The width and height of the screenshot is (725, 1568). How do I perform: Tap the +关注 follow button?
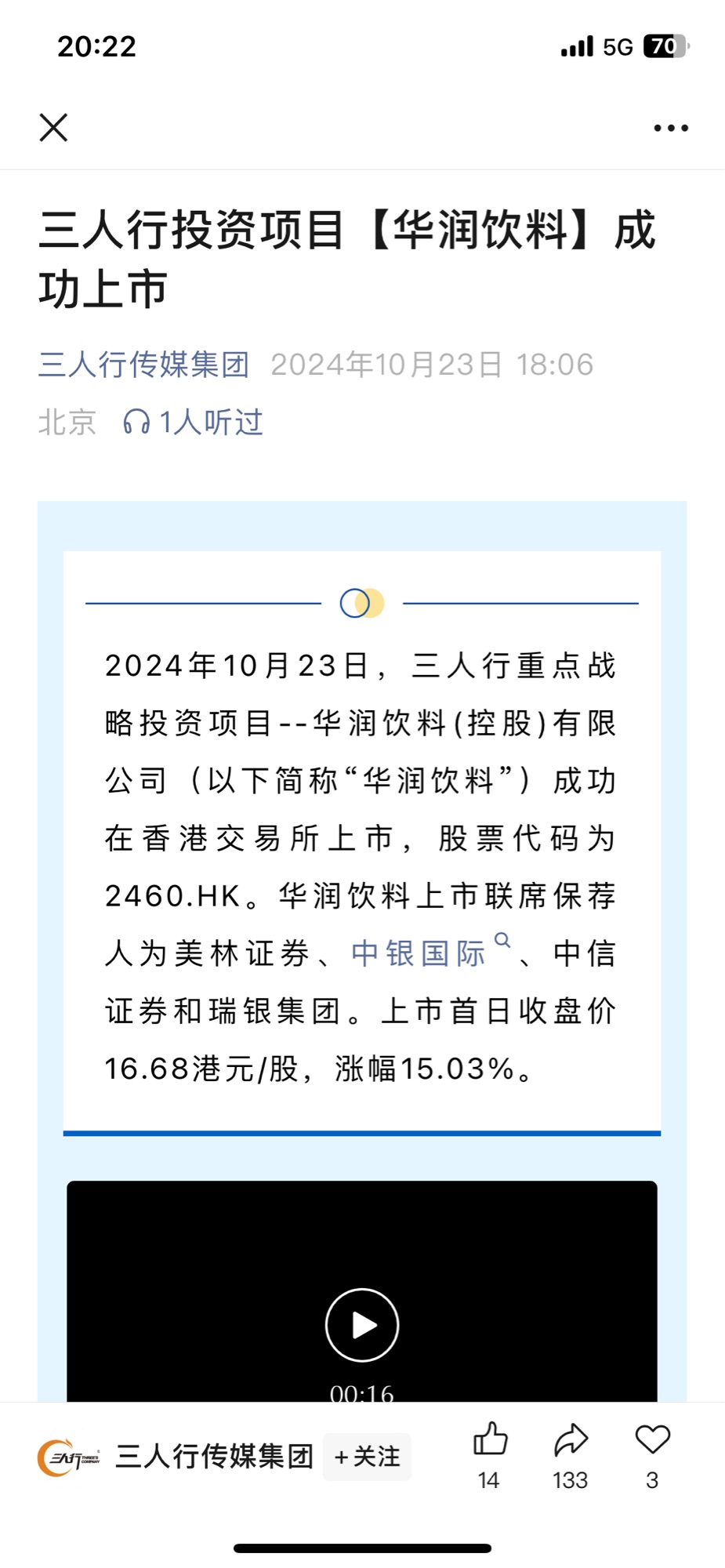point(367,1457)
